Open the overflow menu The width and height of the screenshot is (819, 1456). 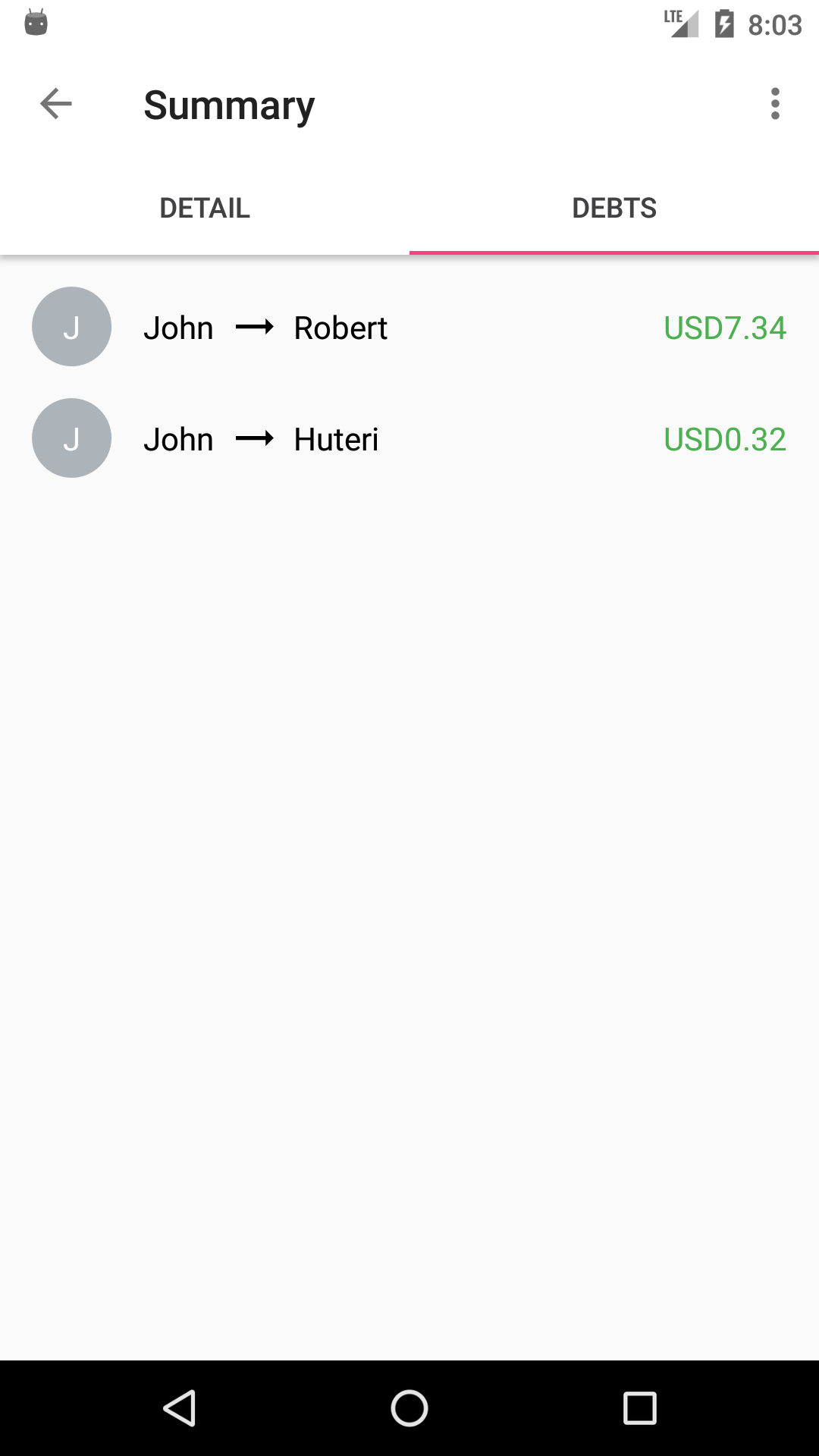[774, 104]
